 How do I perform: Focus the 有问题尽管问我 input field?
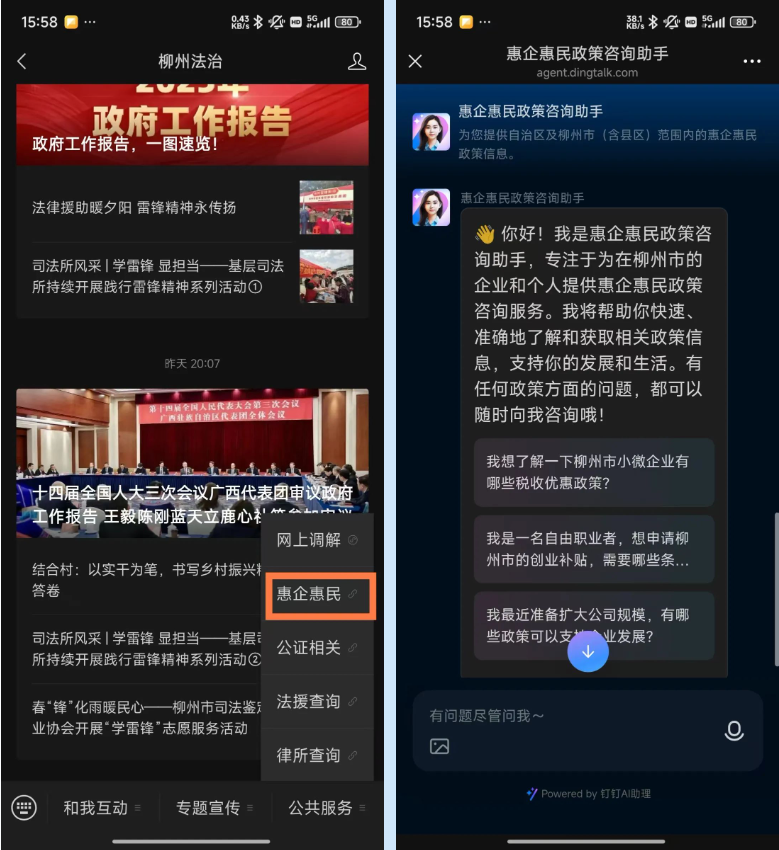565,716
